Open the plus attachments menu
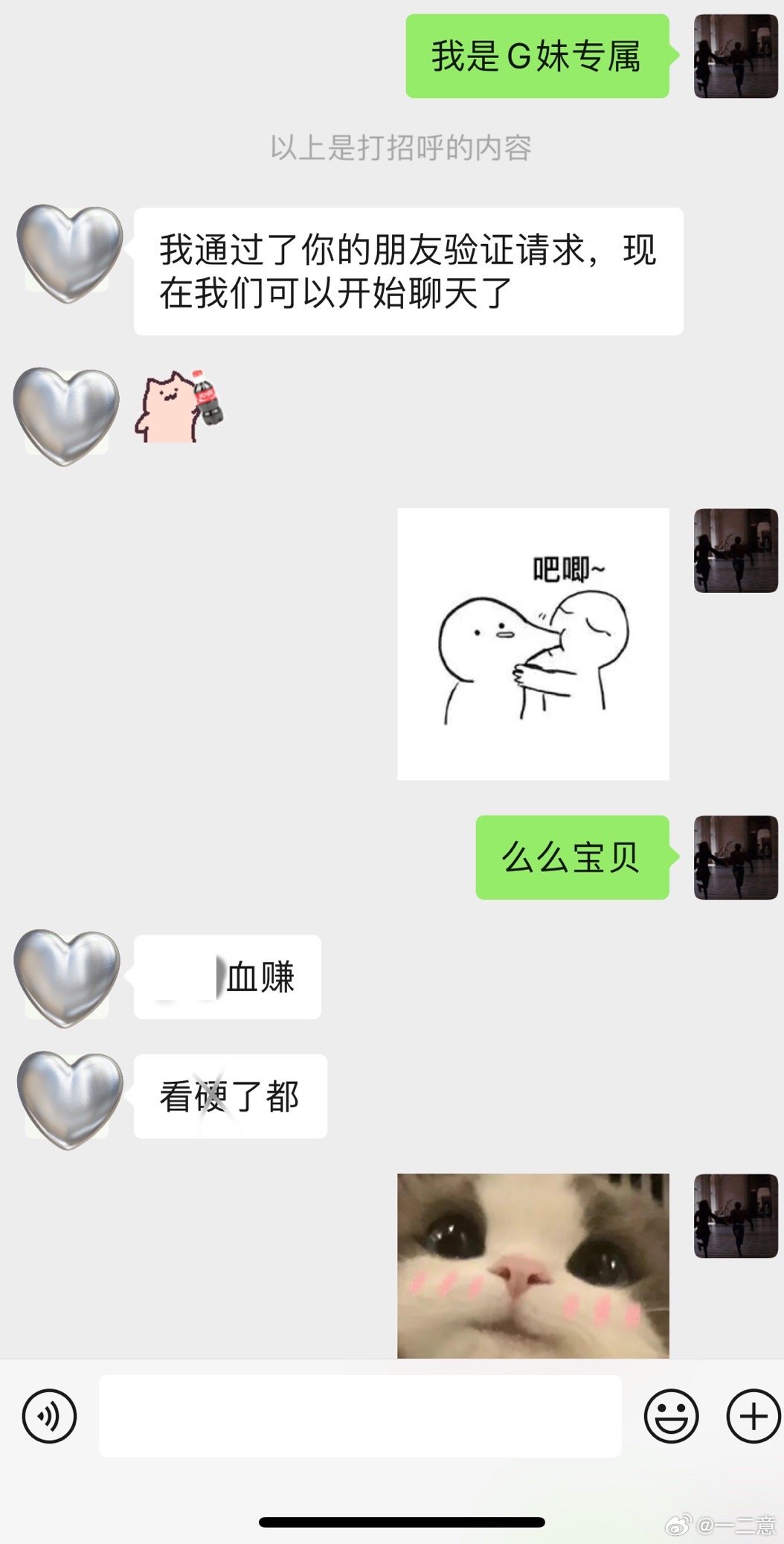This screenshot has height=1544, width=784. (753, 1415)
